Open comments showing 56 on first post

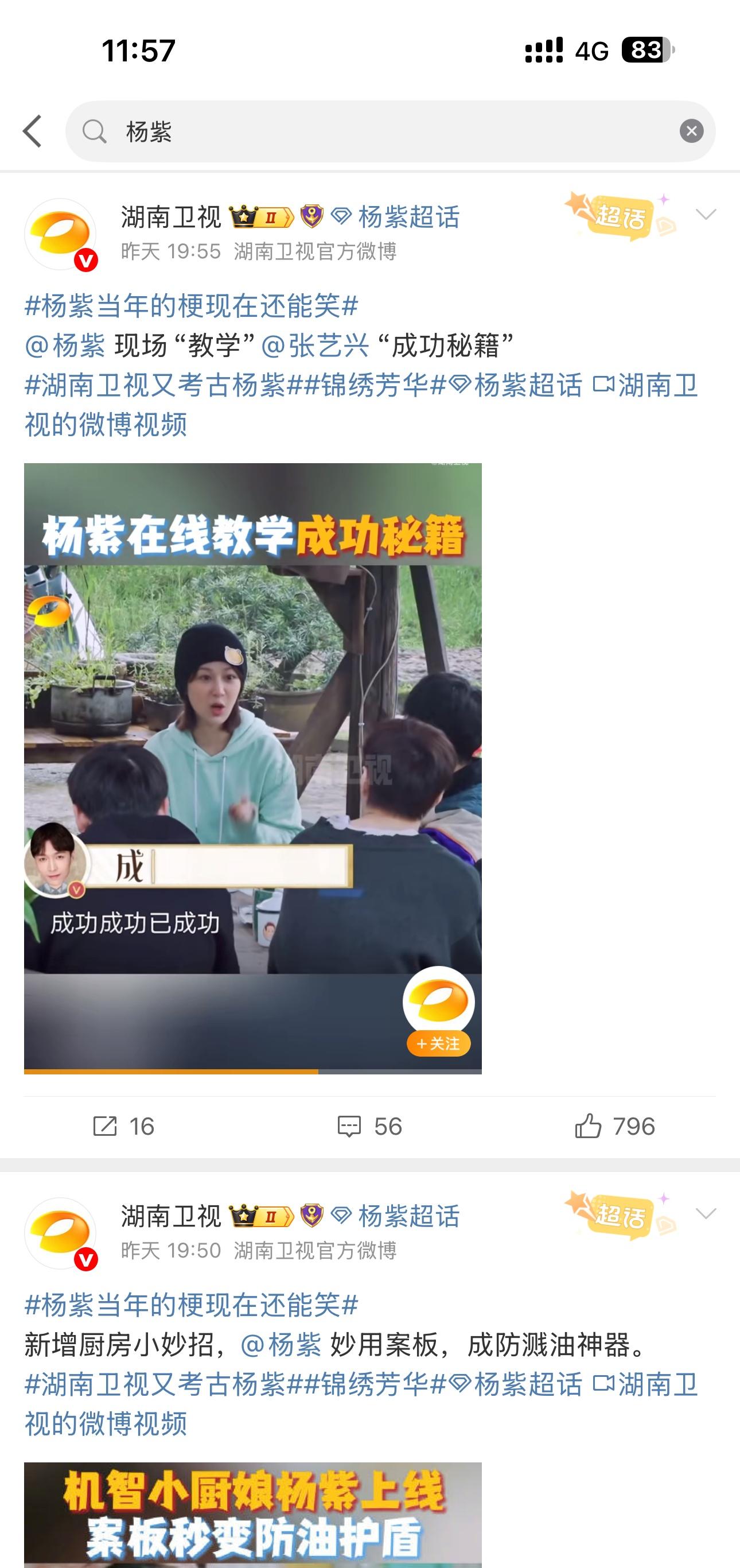[x=369, y=1126]
